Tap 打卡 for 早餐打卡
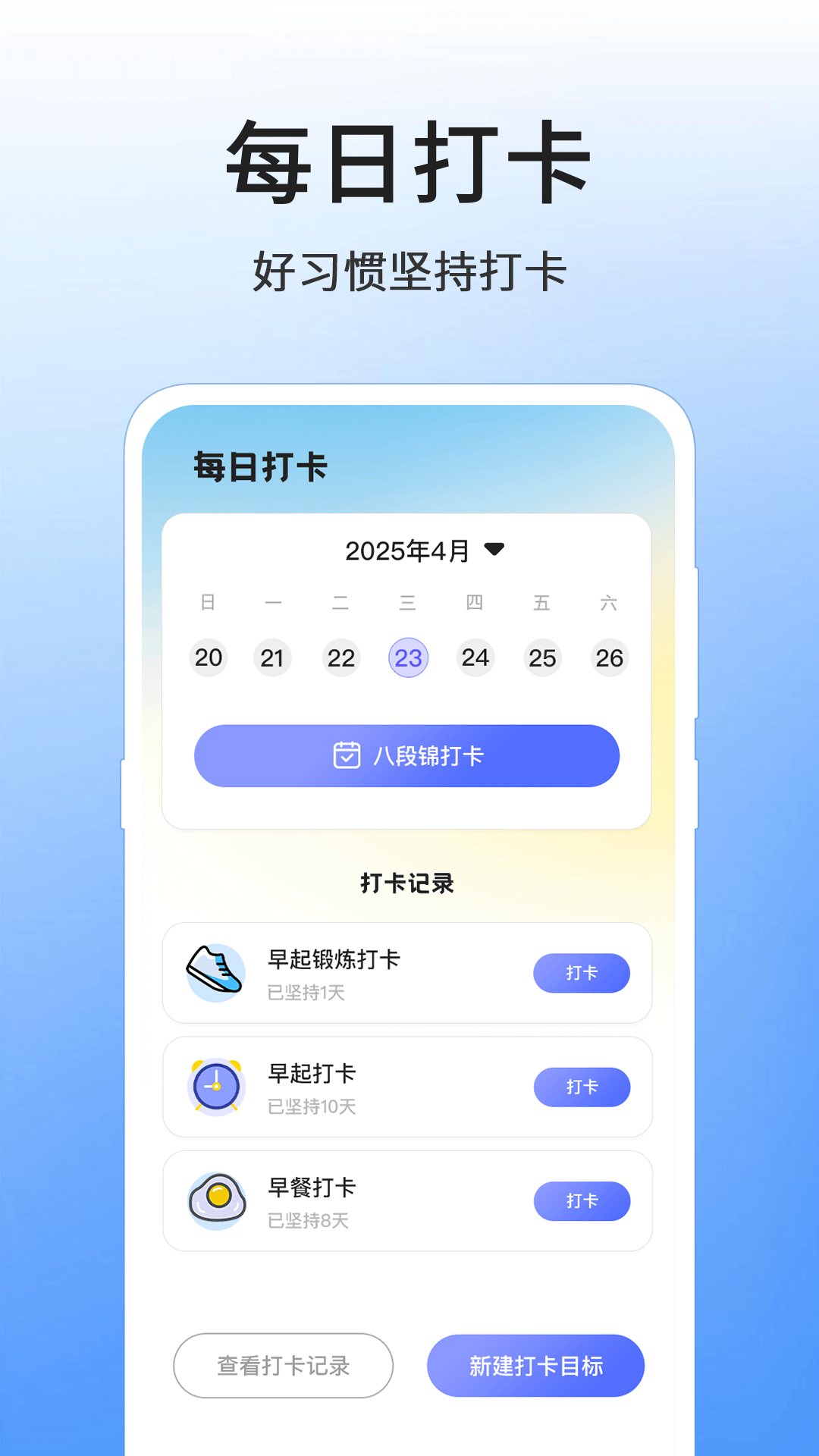 pos(582,1201)
